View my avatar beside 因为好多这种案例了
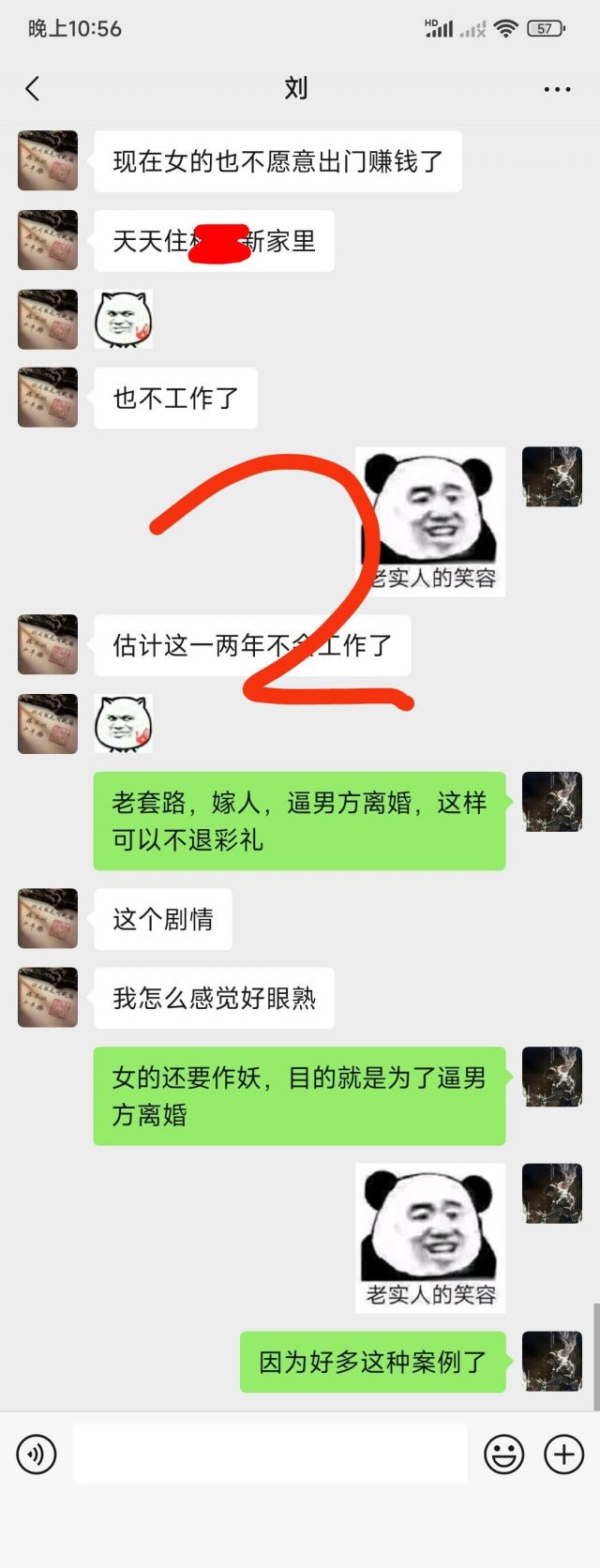 552,1361
